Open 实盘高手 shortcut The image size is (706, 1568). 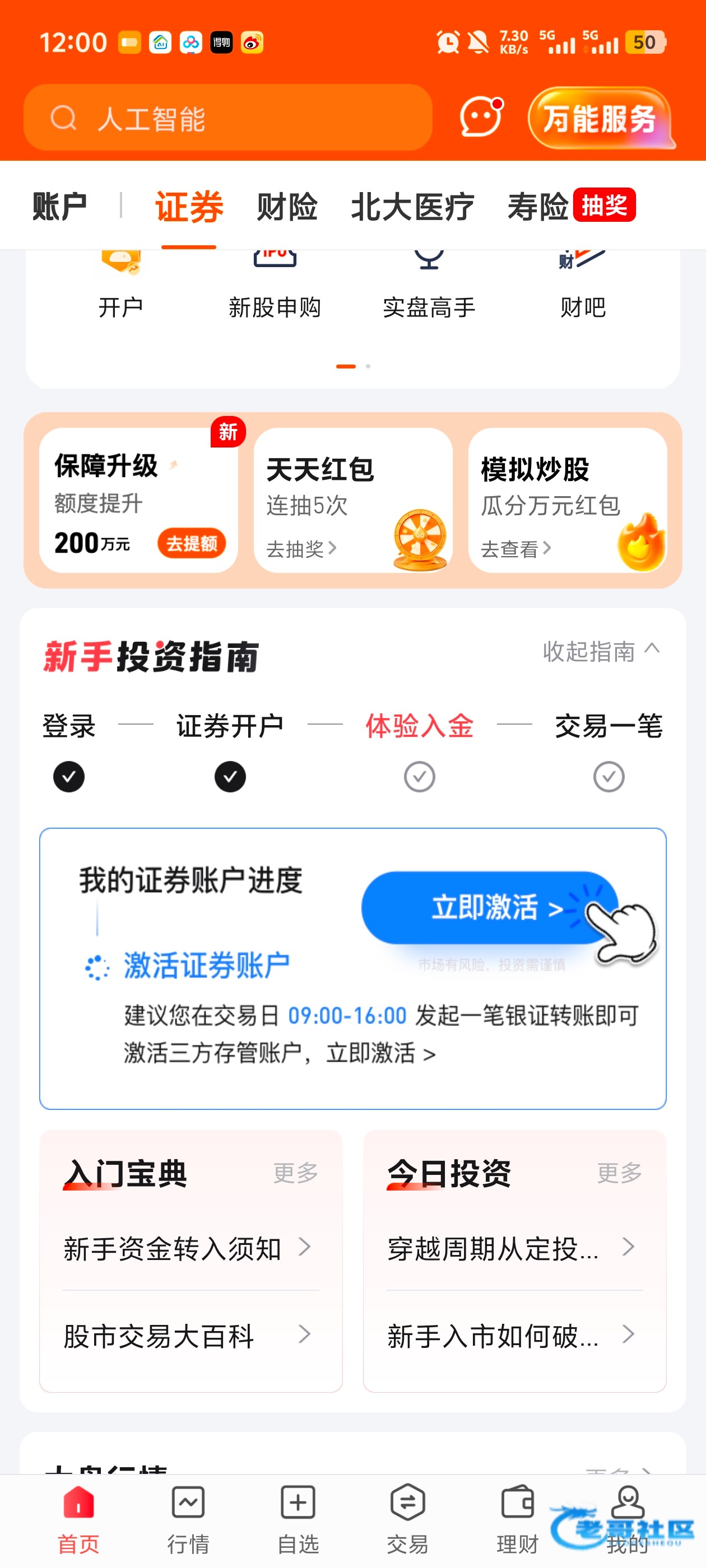click(x=429, y=292)
